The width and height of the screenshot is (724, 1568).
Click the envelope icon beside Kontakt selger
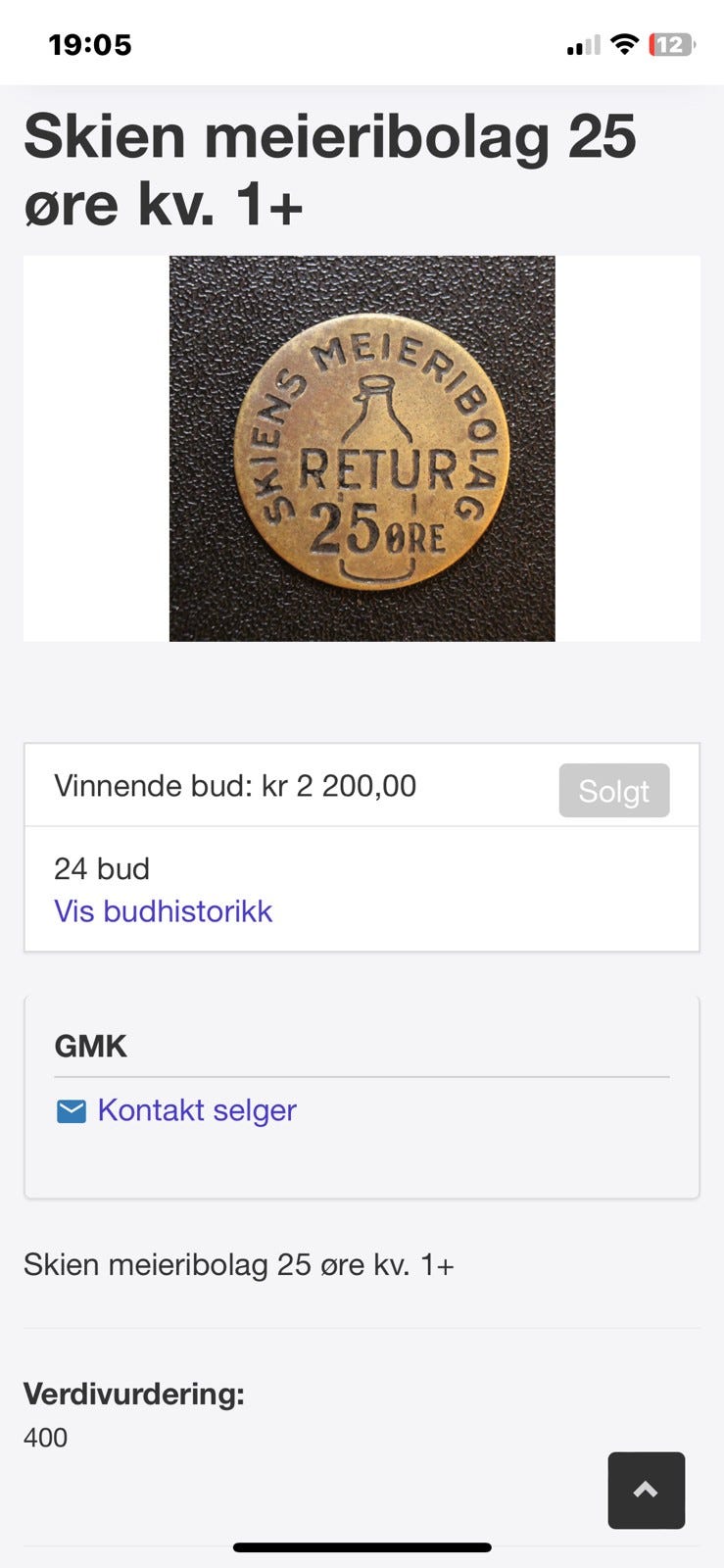[69, 1110]
